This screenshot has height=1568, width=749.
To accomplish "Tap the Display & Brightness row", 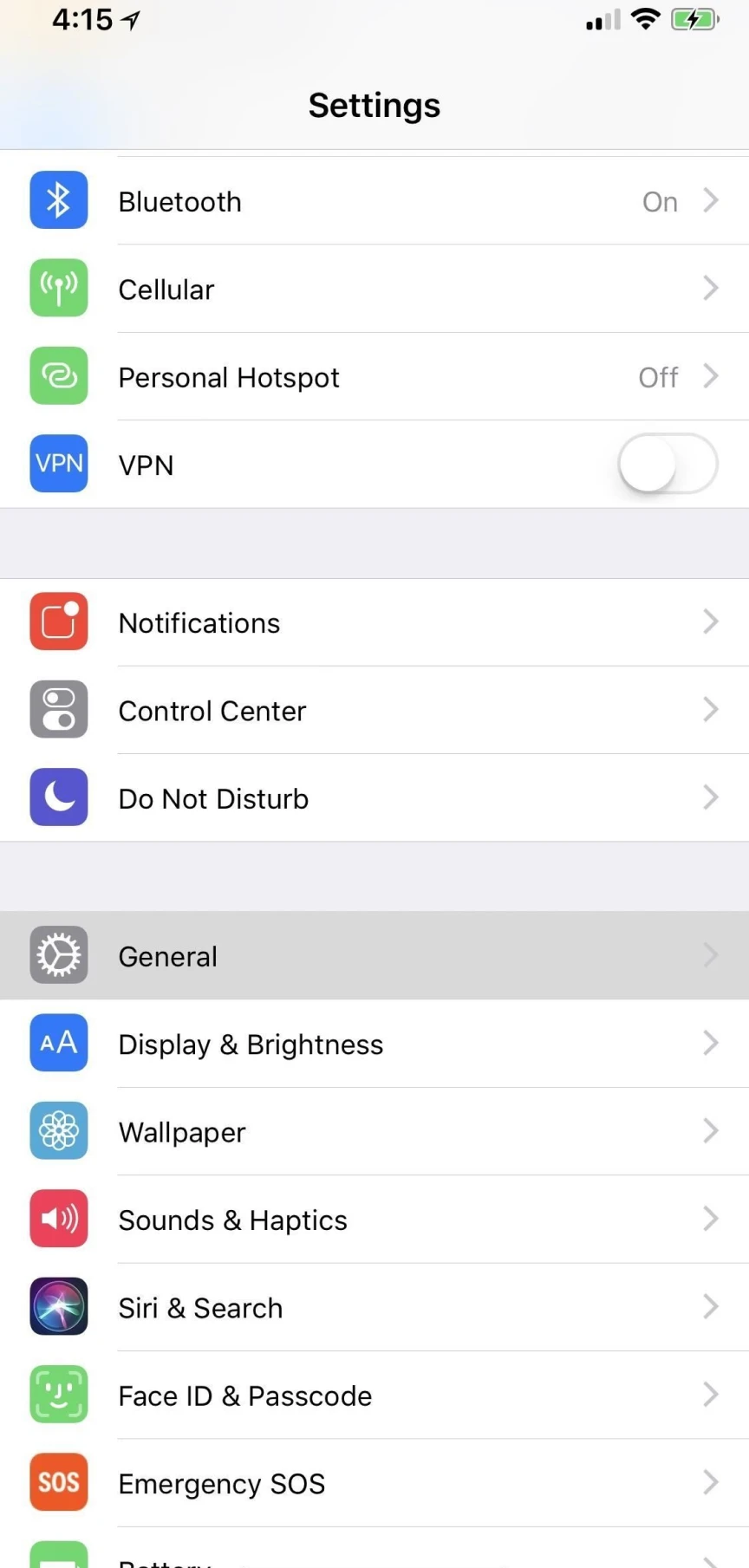I will (x=373, y=1044).
